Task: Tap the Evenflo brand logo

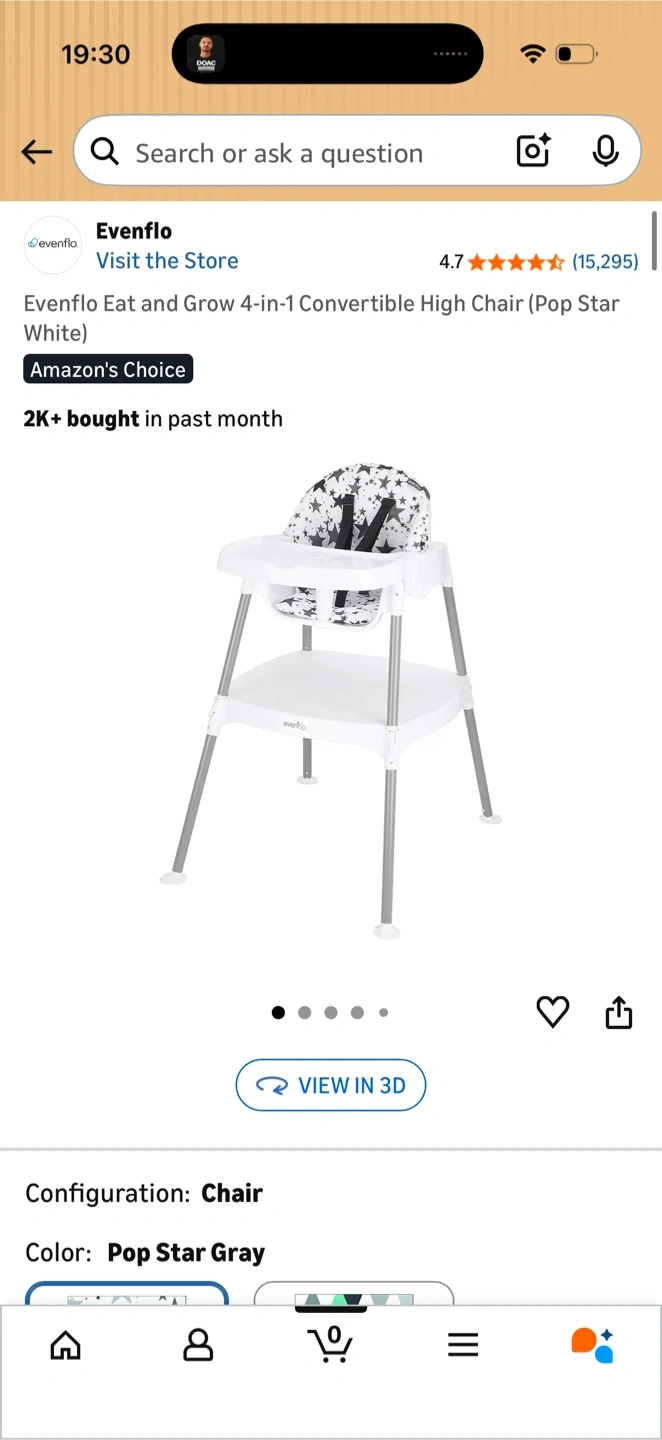Action: pos(53,244)
